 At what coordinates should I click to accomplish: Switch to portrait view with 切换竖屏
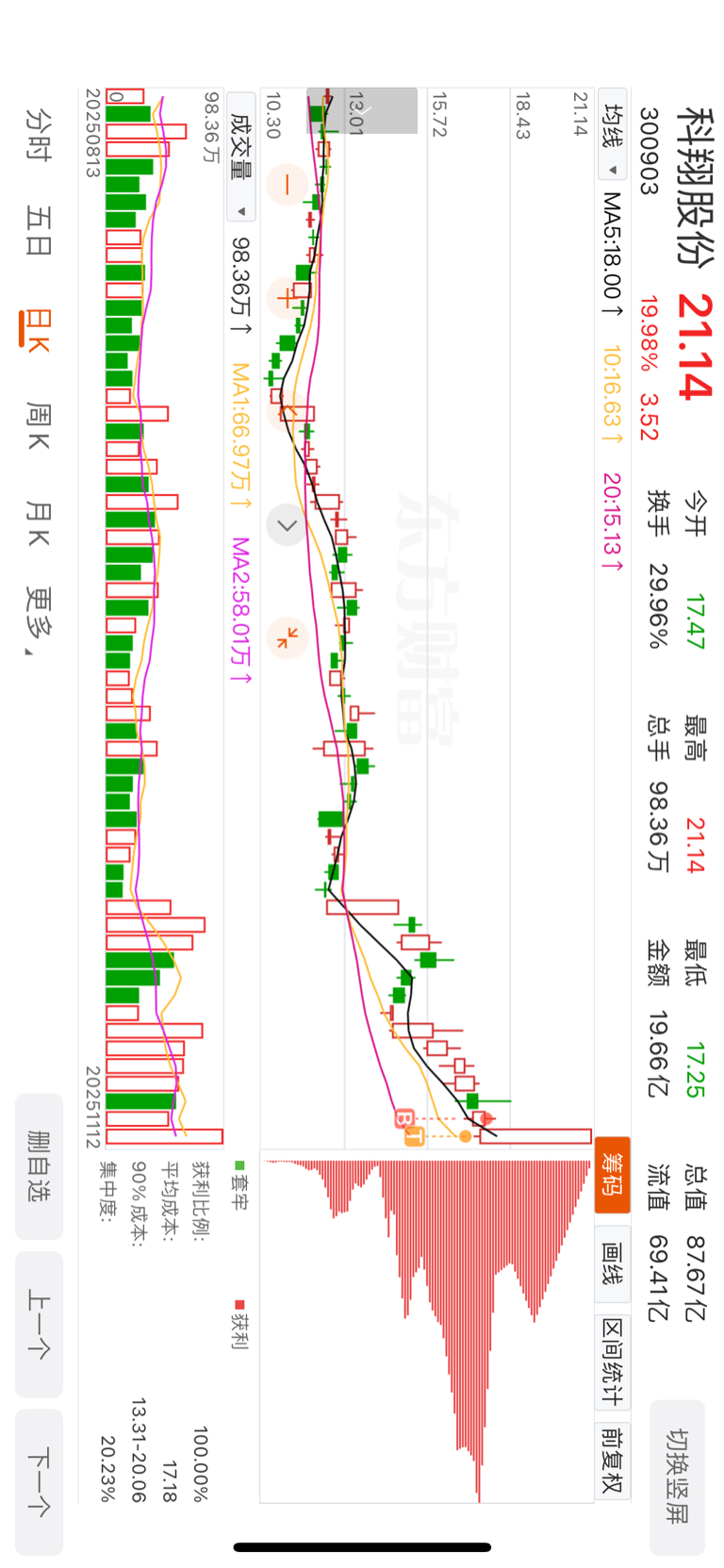click(x=677, y=1476)
